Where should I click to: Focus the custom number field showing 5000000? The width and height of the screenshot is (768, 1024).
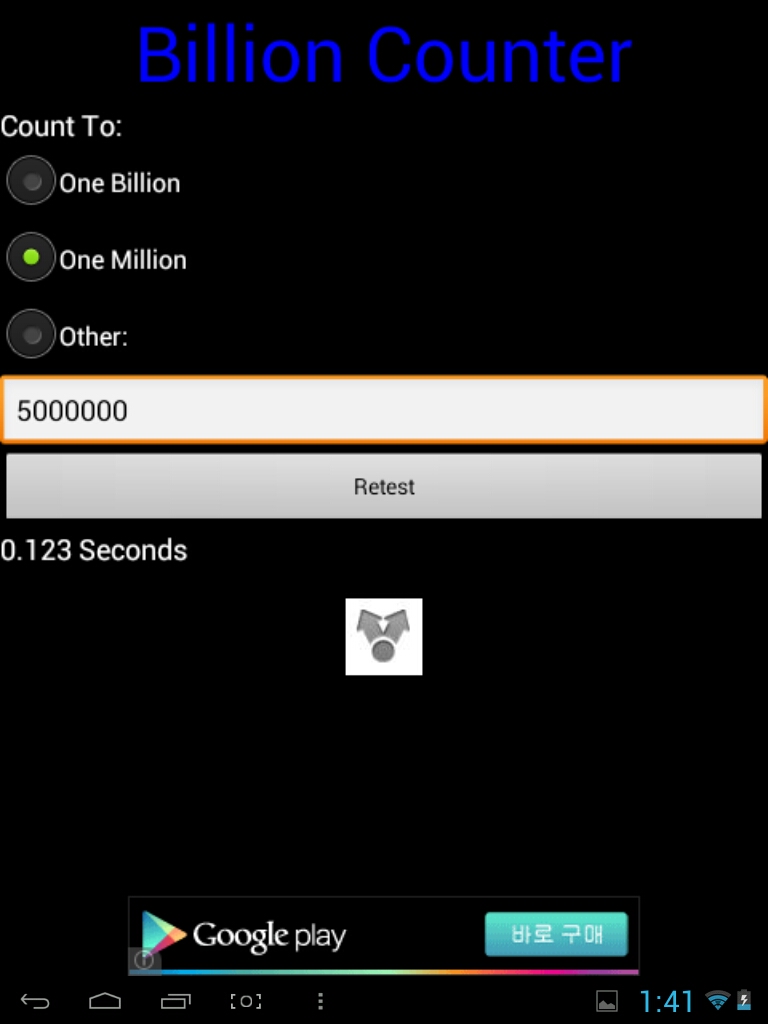click(x=384, y=410)
